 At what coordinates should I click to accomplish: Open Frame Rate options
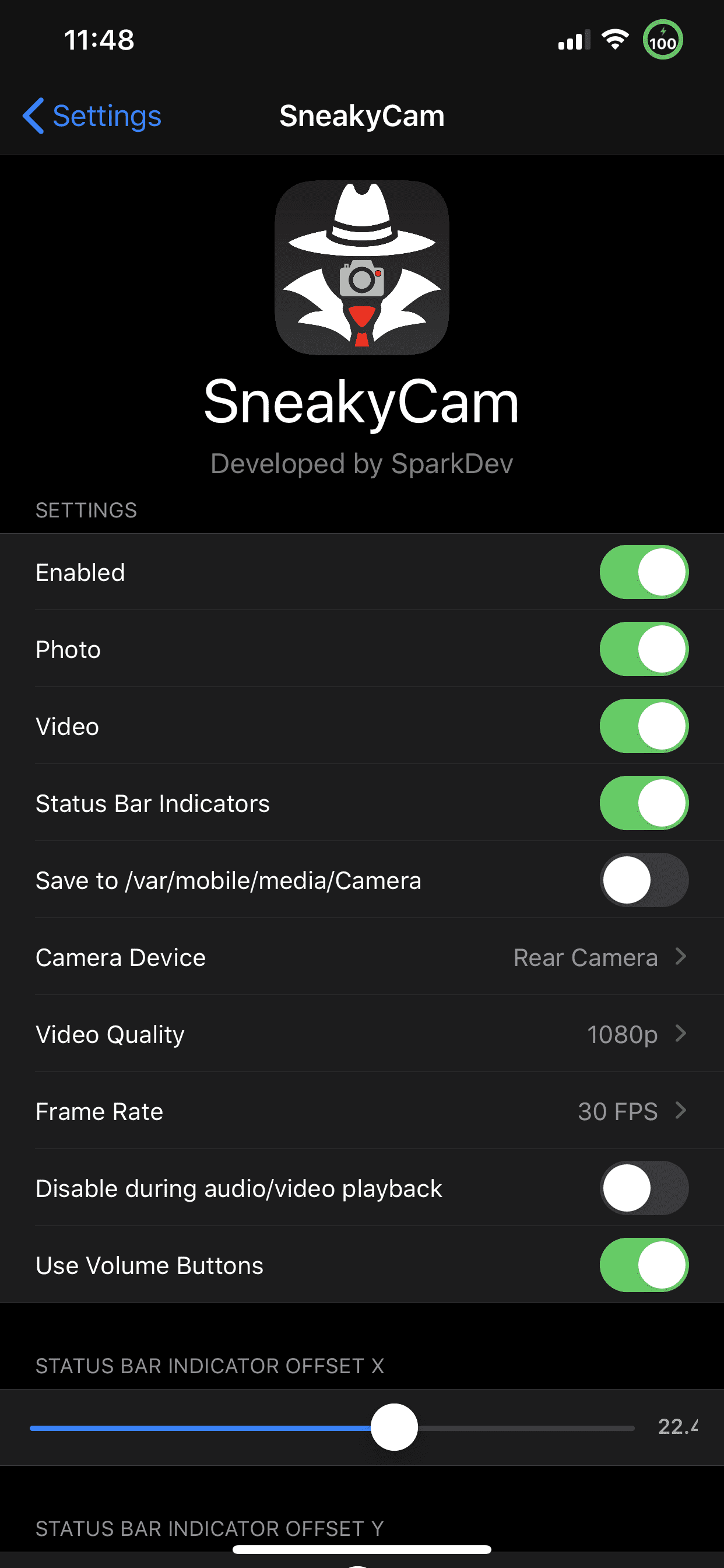[x=361, y=1111]
